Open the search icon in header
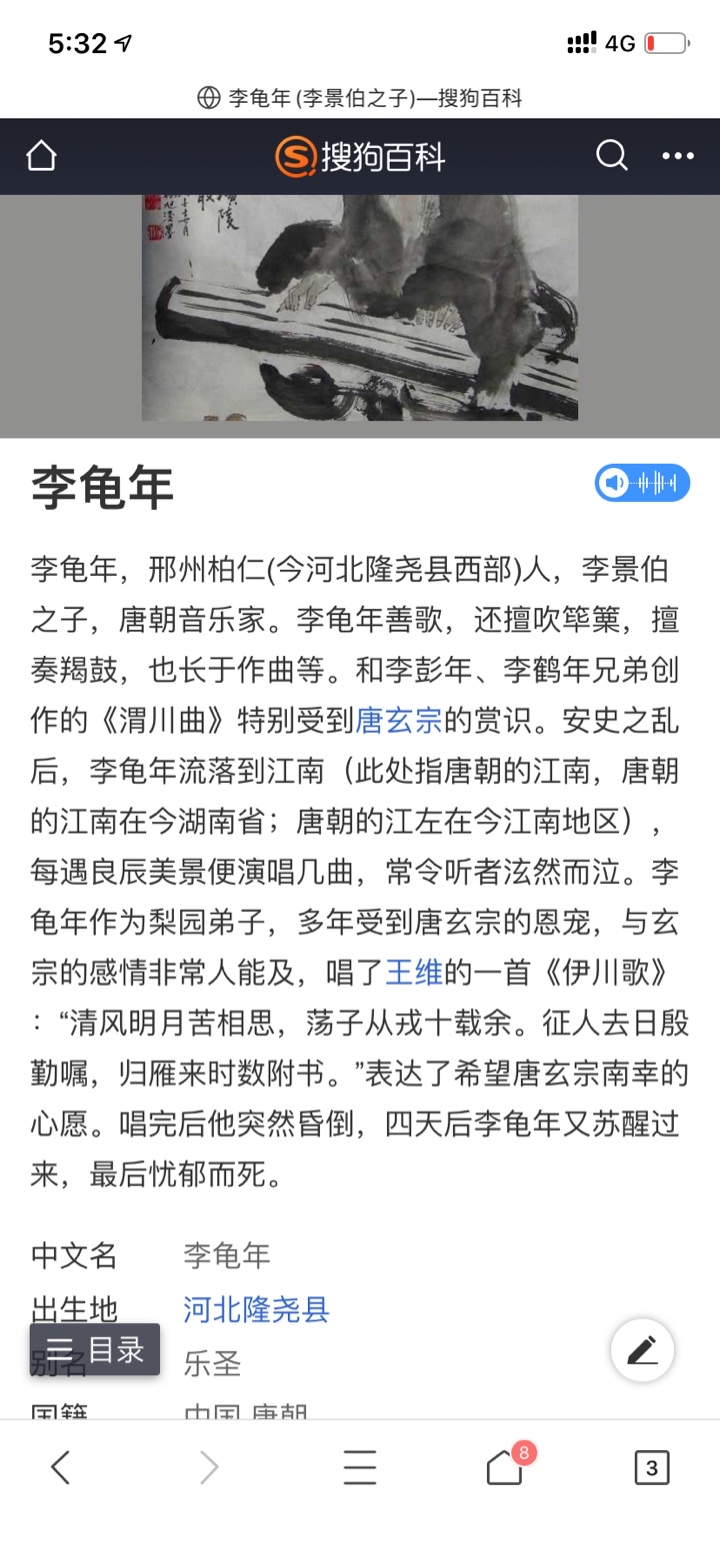 [x=611, y=156]
